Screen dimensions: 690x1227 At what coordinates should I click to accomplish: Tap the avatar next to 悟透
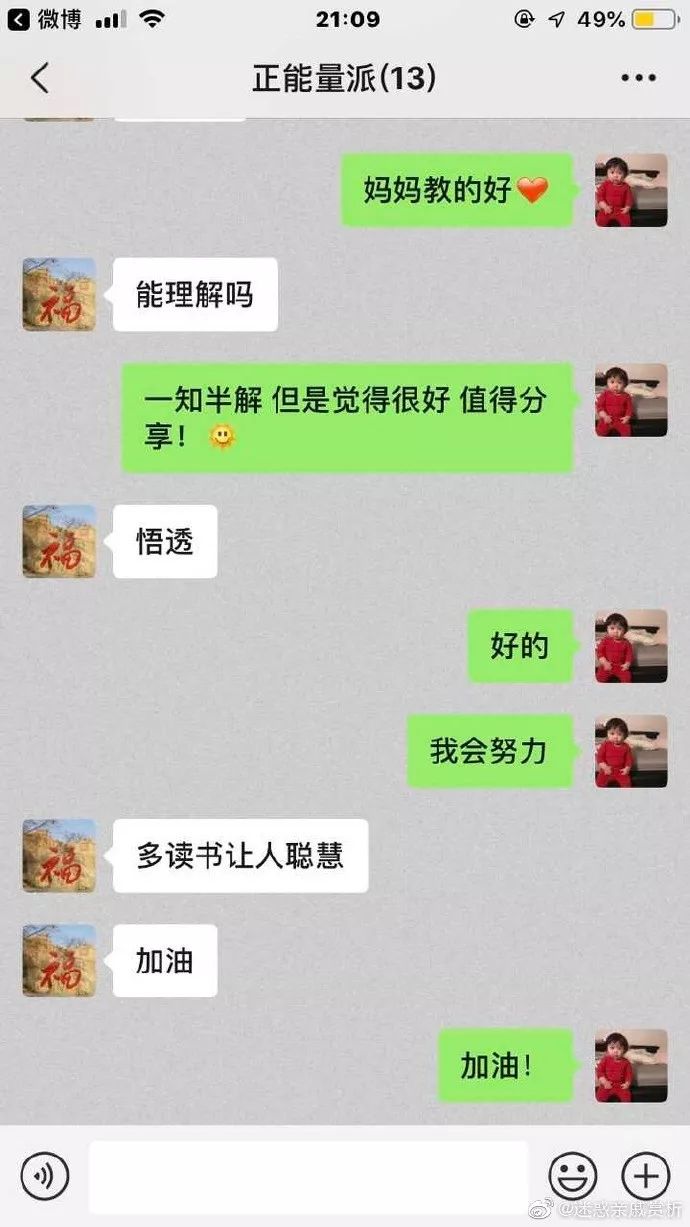pyautogui.click(x=59, y=541)
